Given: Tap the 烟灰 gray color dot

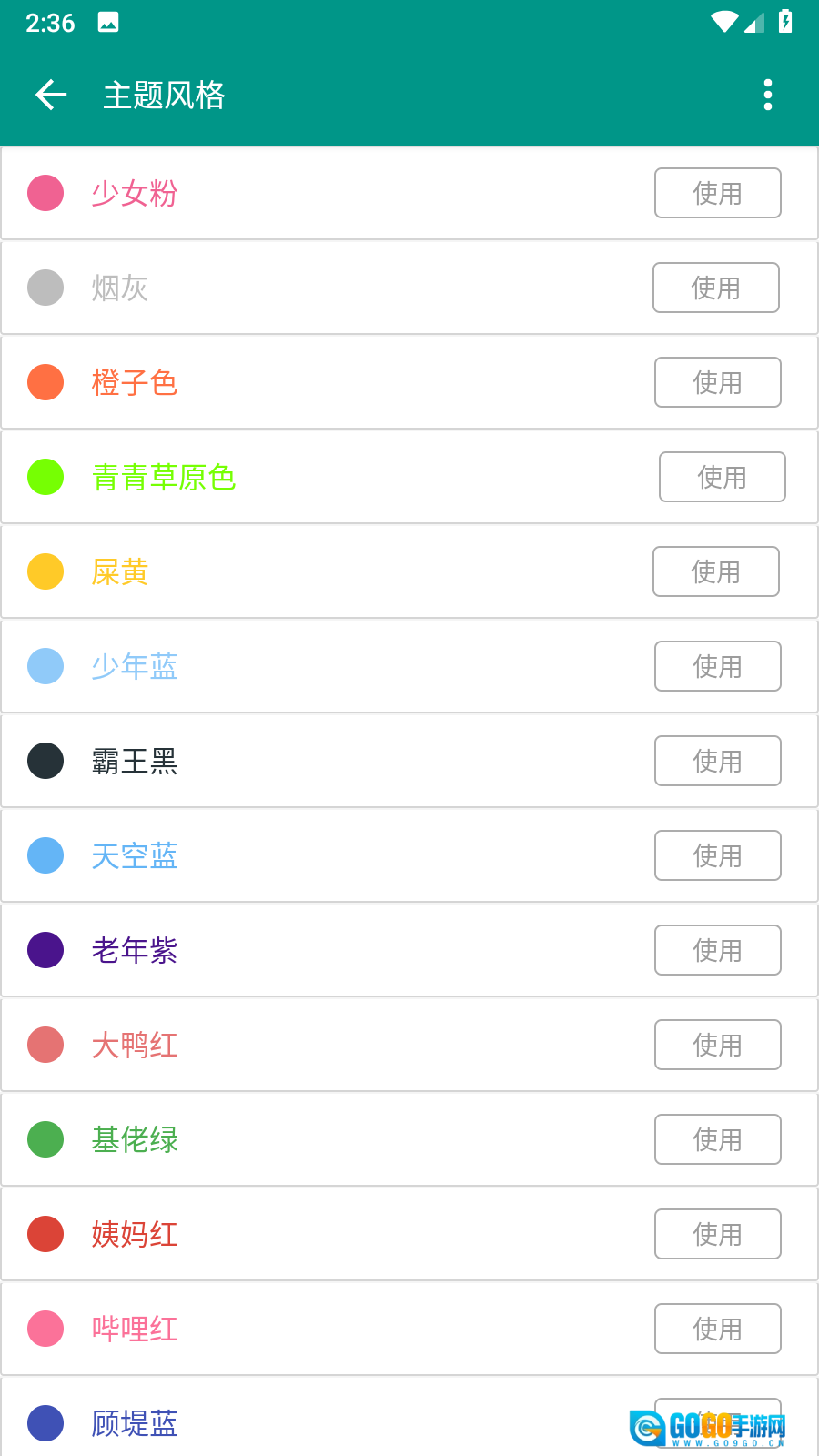Looking at the screenshot, I should point(45,288).
